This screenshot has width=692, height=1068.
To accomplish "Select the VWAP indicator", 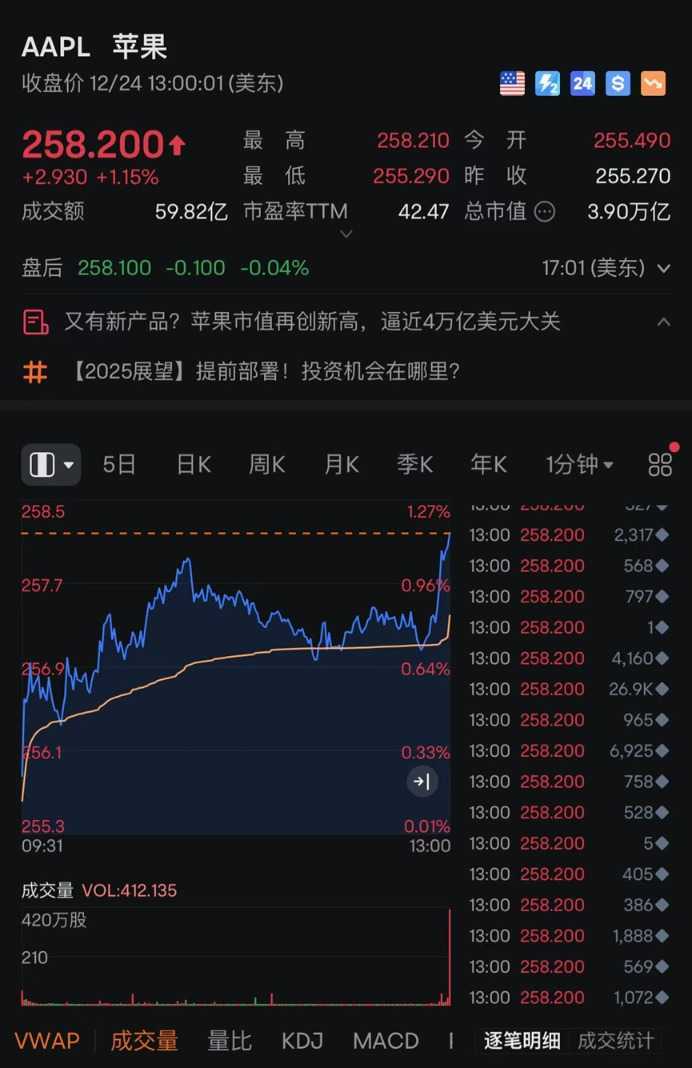I will (x=47, y=1040).
